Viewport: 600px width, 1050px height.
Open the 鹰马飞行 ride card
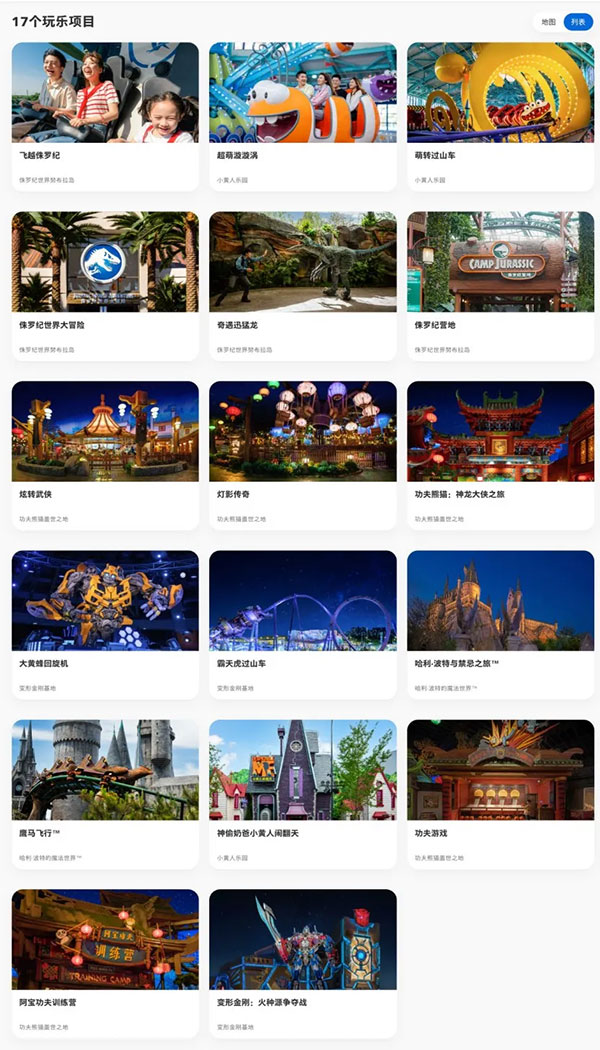105,794
